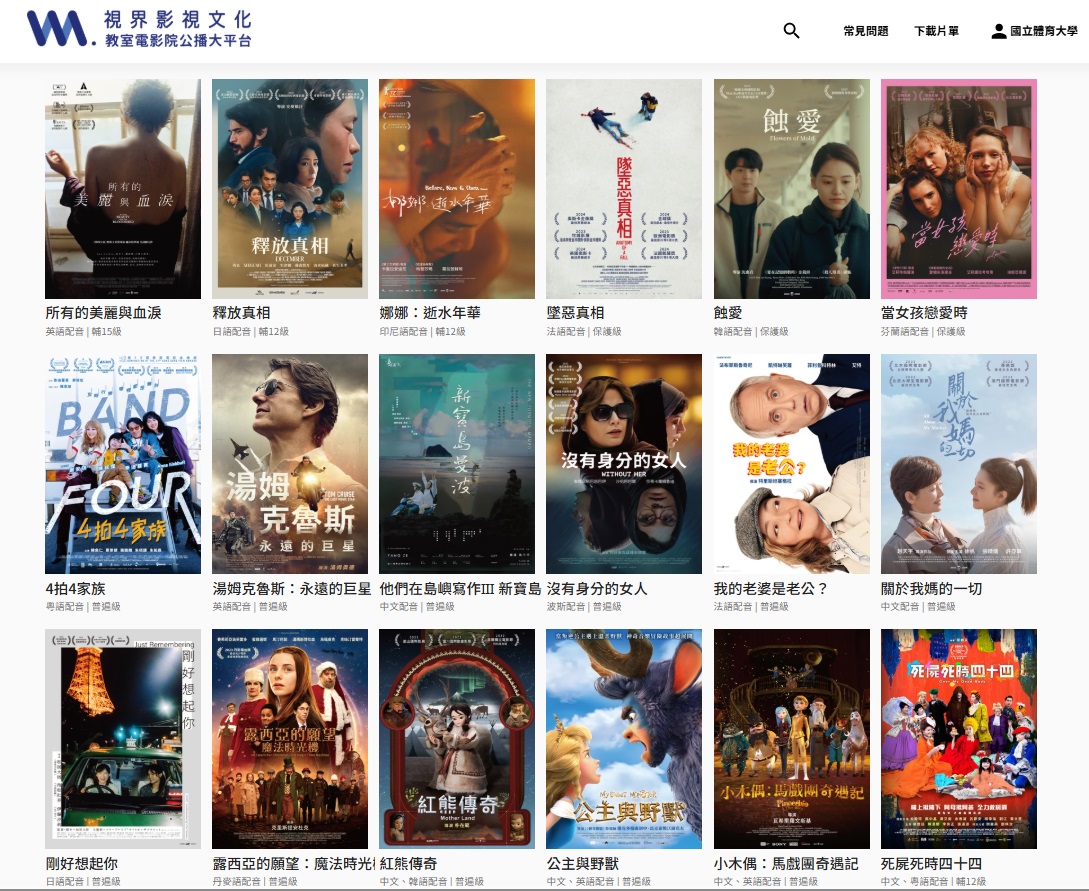This screenshot has height=891, width=1089.
Task: Open the Japanese film 剛好想起你
Action: coord(123,739)
